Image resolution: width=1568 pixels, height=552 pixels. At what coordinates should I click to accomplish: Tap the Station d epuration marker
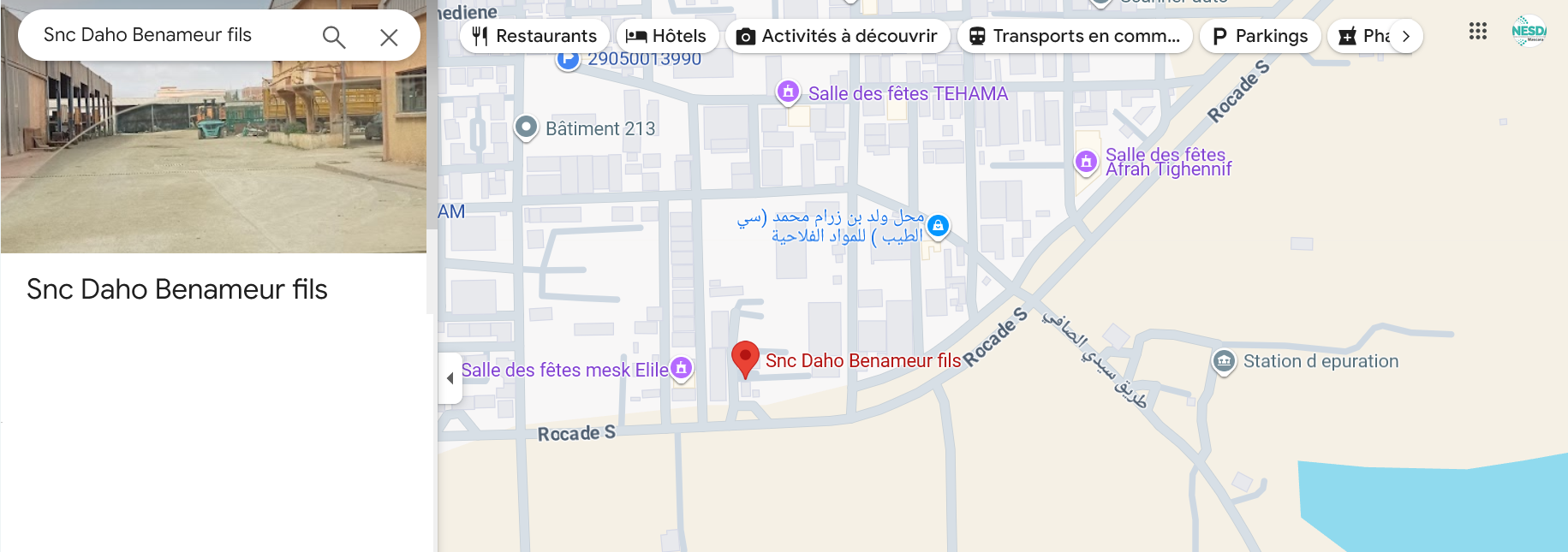point(1224,361)
